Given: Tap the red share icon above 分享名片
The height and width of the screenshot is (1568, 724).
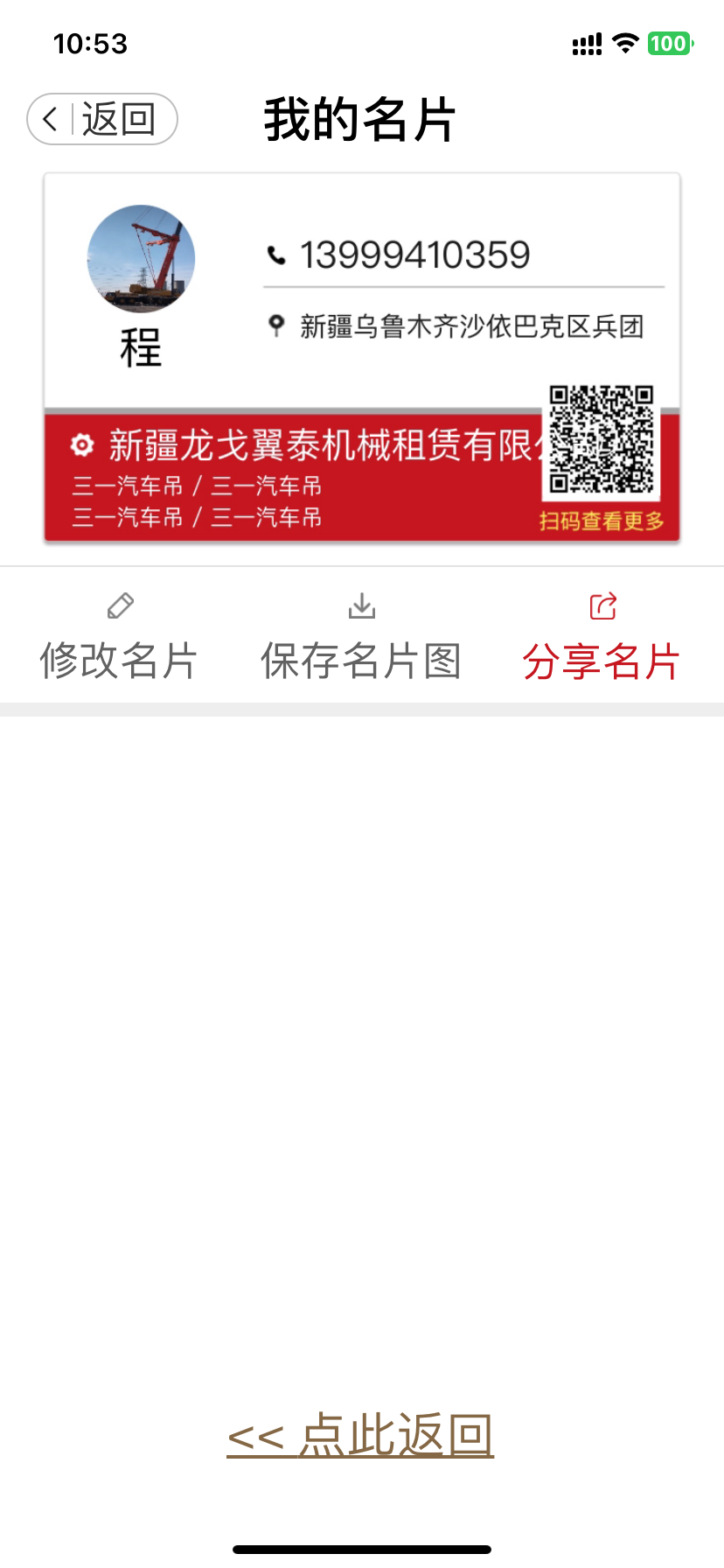Looking at the screenshot, I should pos(601,605).
